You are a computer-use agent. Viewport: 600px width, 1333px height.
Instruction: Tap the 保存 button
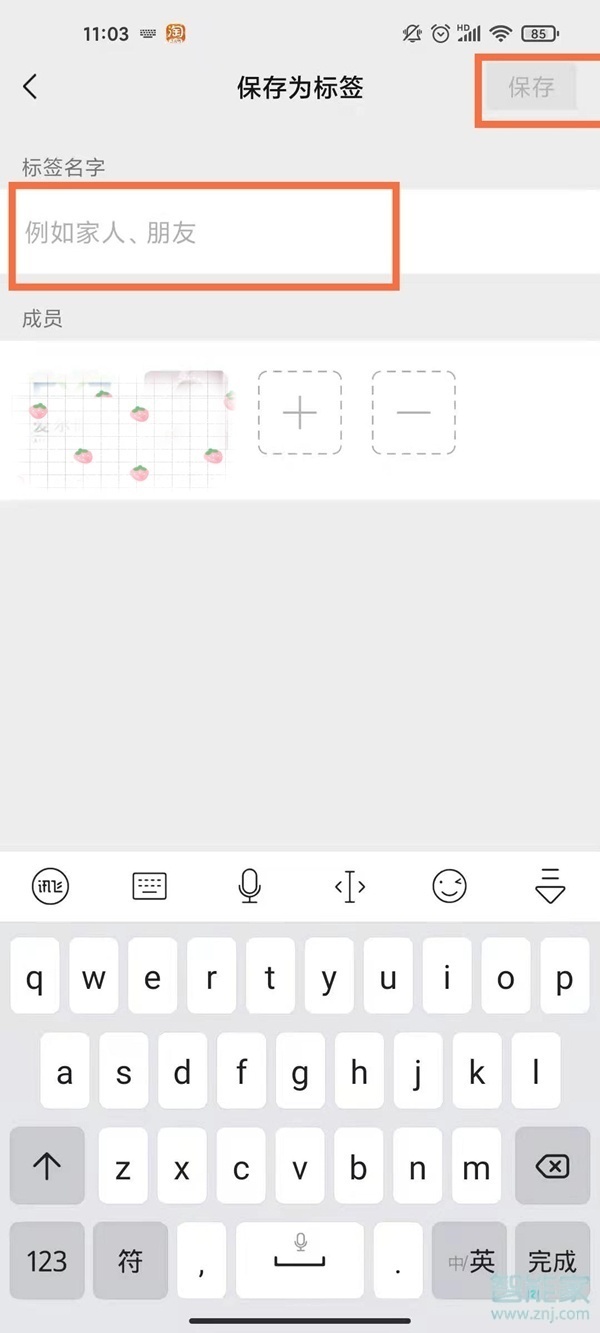[531, 87]
